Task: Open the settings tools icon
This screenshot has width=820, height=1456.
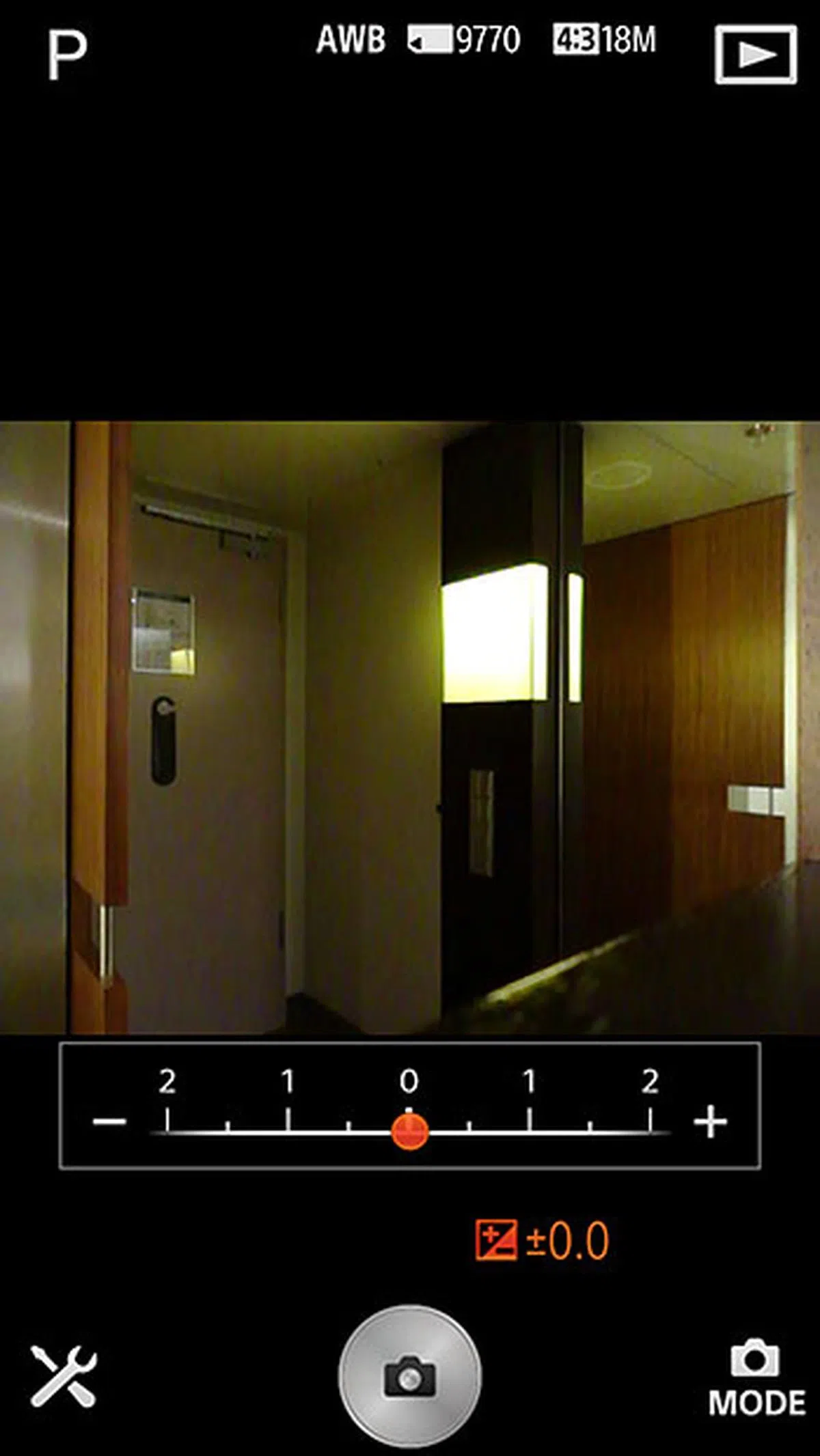Action: click(64, 1376)
